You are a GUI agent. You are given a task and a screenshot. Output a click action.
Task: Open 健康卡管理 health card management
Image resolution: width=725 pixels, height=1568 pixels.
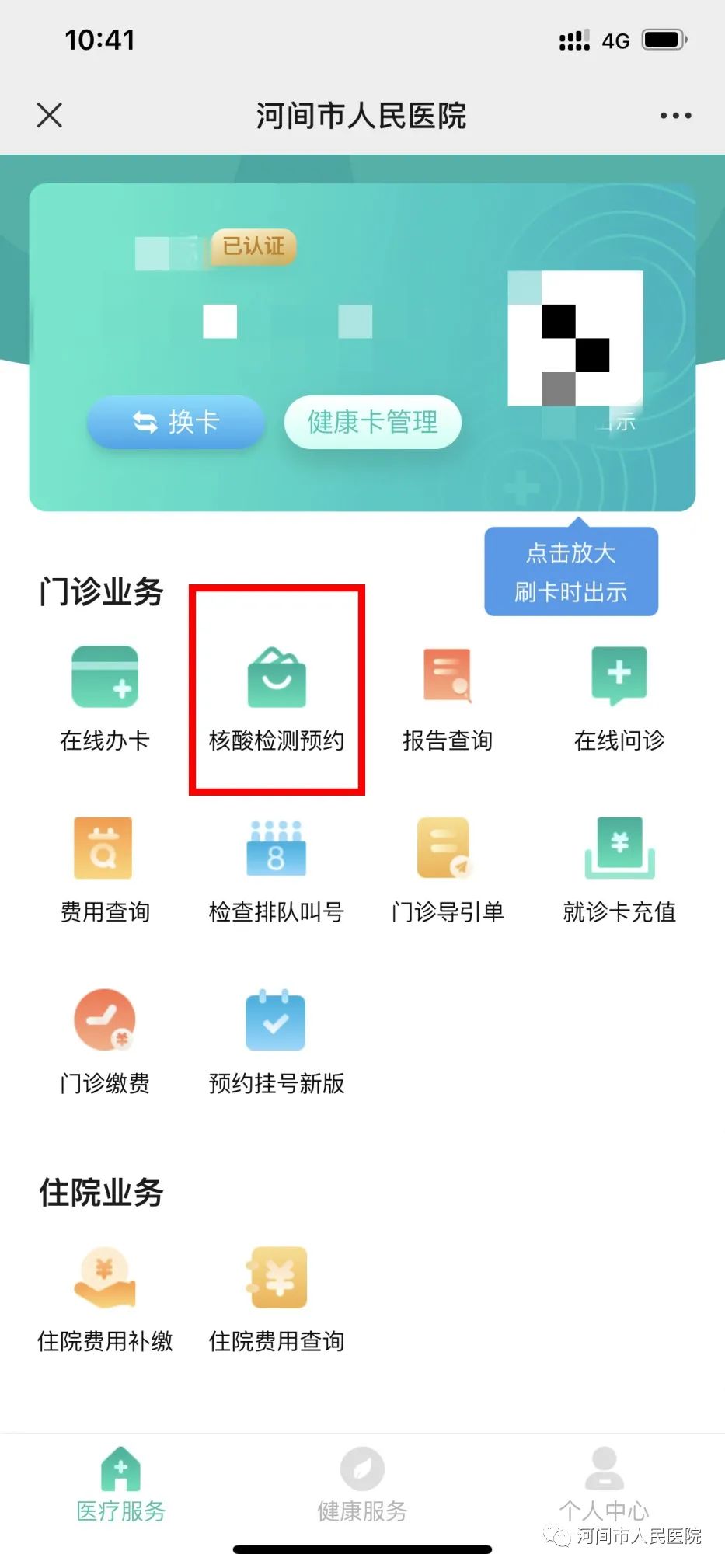372,422
